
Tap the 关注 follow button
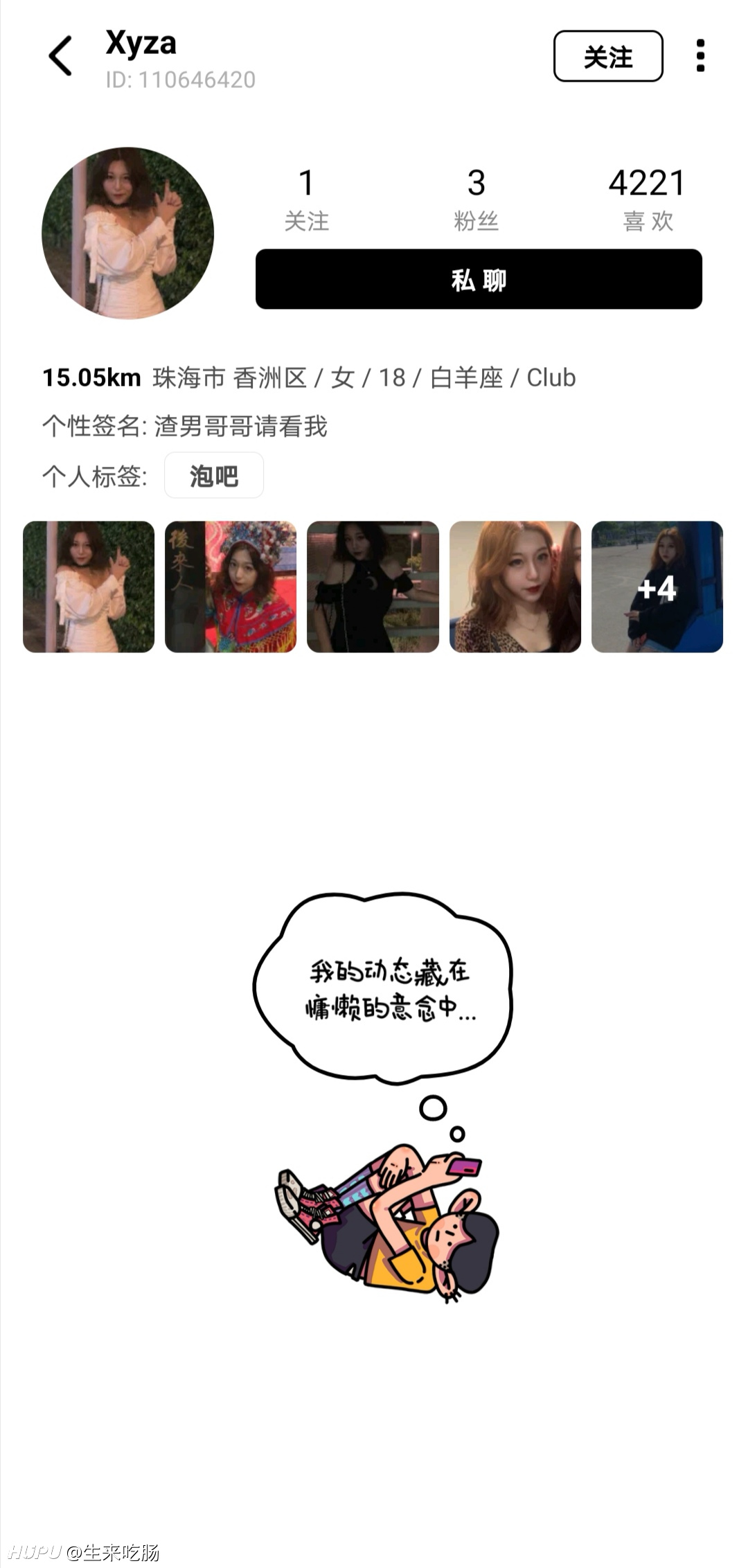click(608, 56)
